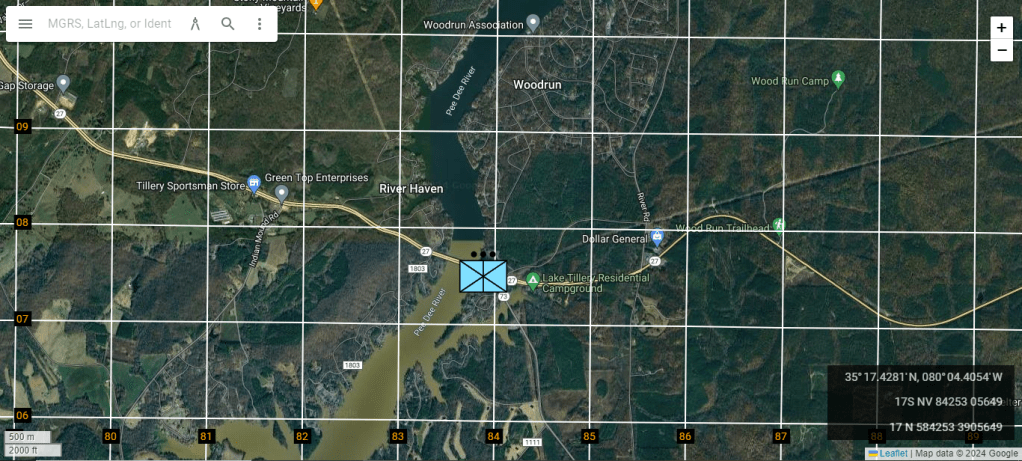Open Lake Tillery Residential Campground marker
Screen dimensions: 1022x461
[533, 279]
